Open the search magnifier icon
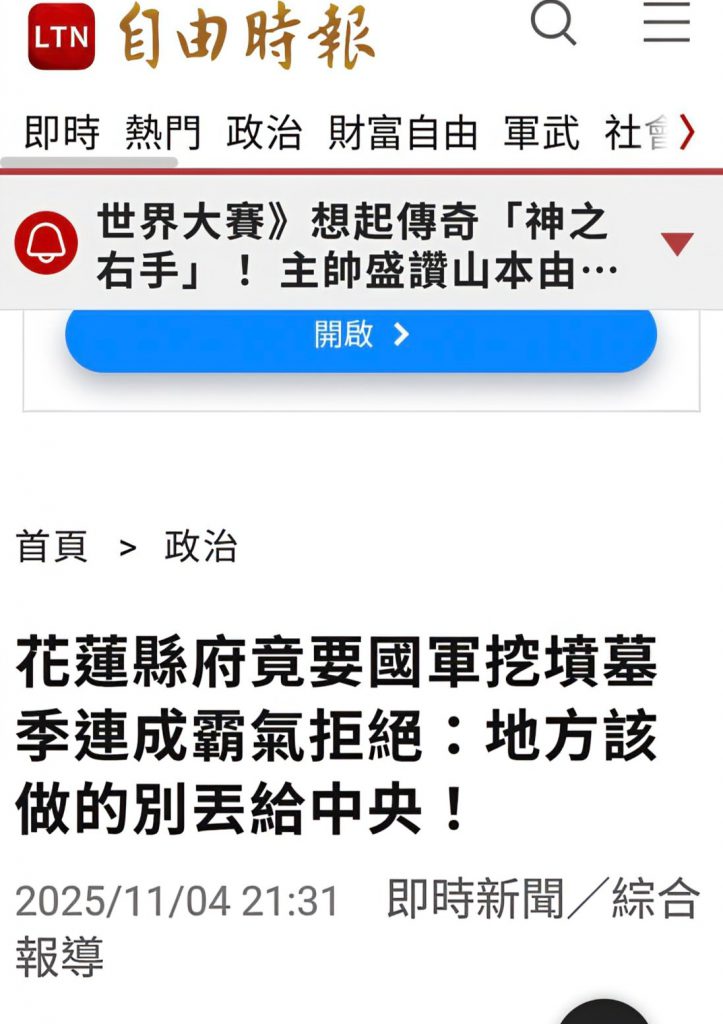Screen dimensions: 723x1024 [x=553, y=23]
